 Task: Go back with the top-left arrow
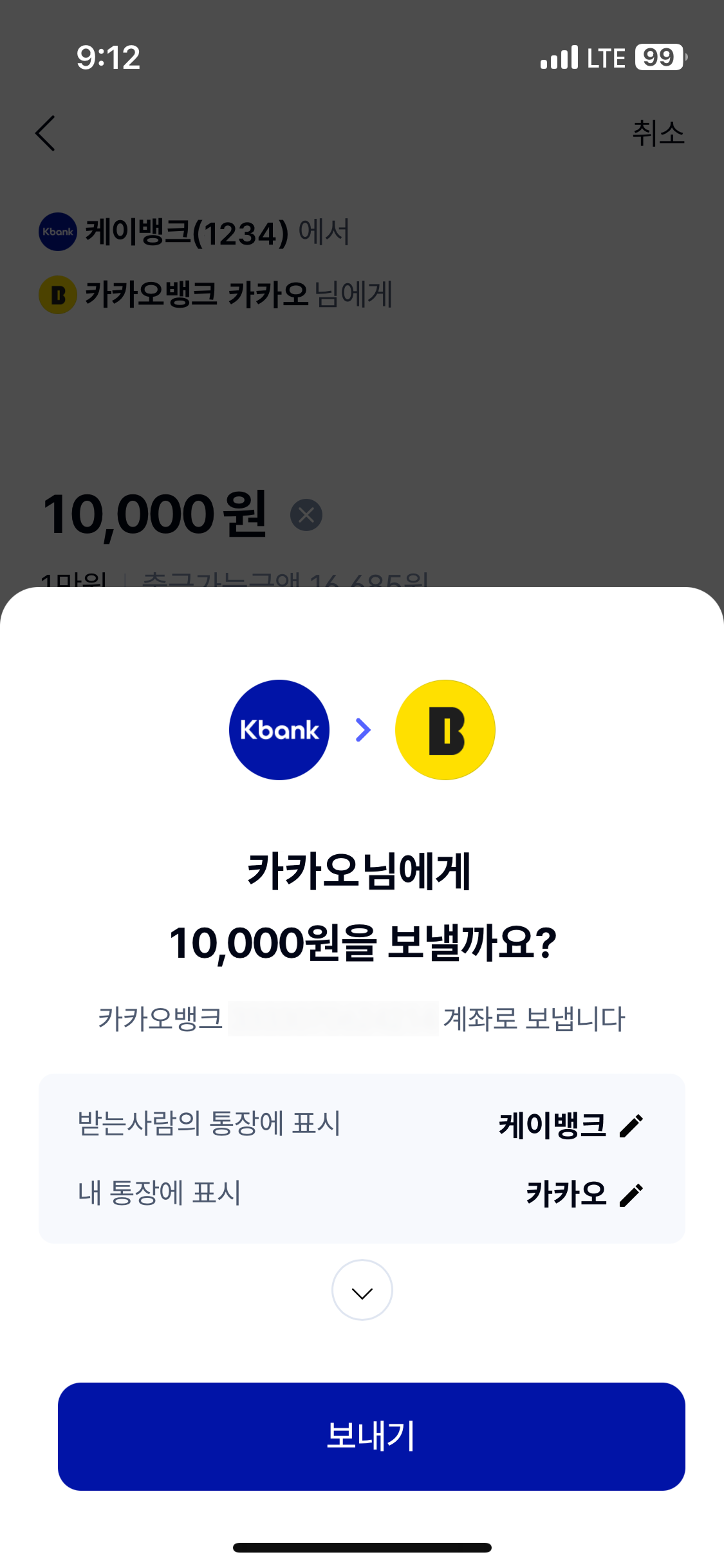46,133
